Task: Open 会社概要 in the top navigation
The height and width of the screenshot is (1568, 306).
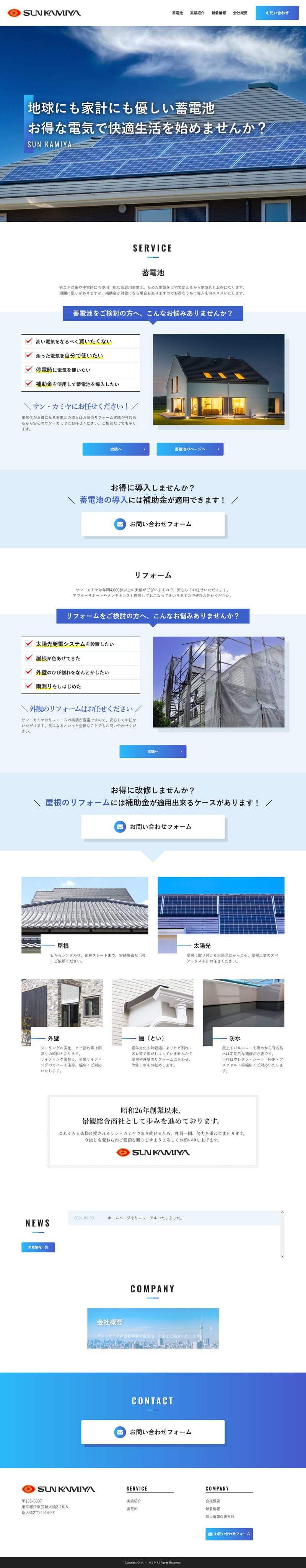Action: 240,13
